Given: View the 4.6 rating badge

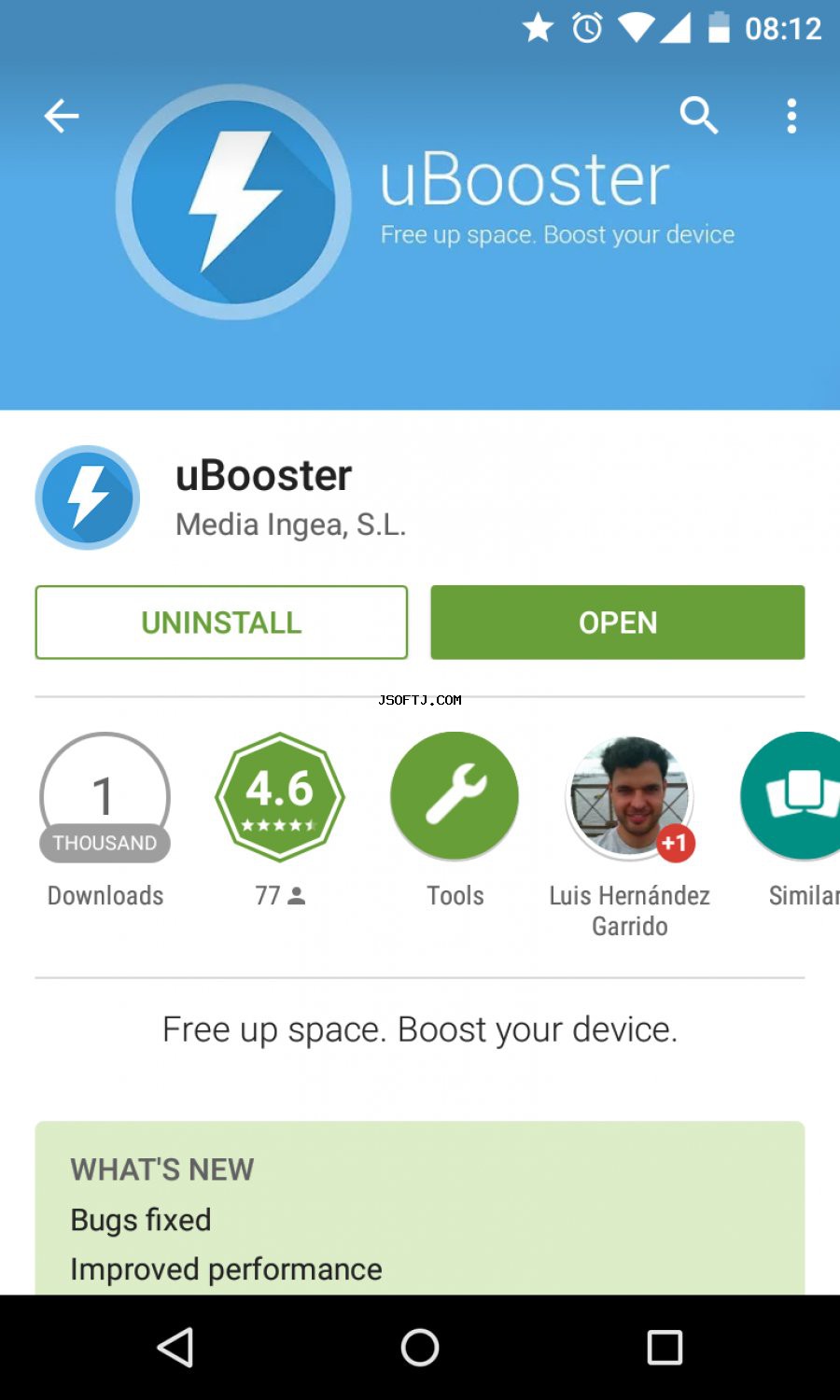Looking at the screenshot, I should (x=280, y=796).
